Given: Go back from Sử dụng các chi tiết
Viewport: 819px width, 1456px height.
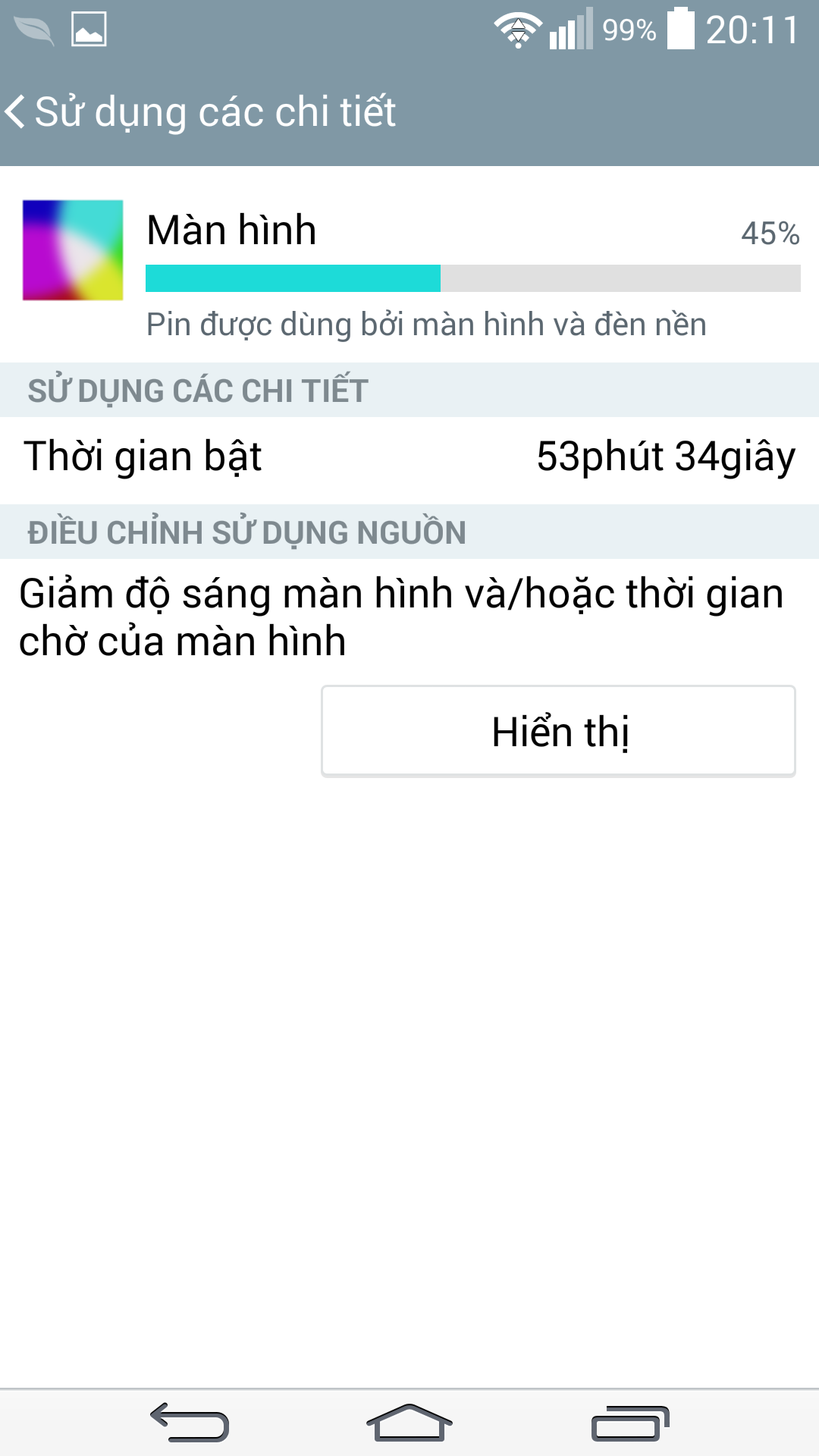Looking at the screenshot, I should 17,112.
